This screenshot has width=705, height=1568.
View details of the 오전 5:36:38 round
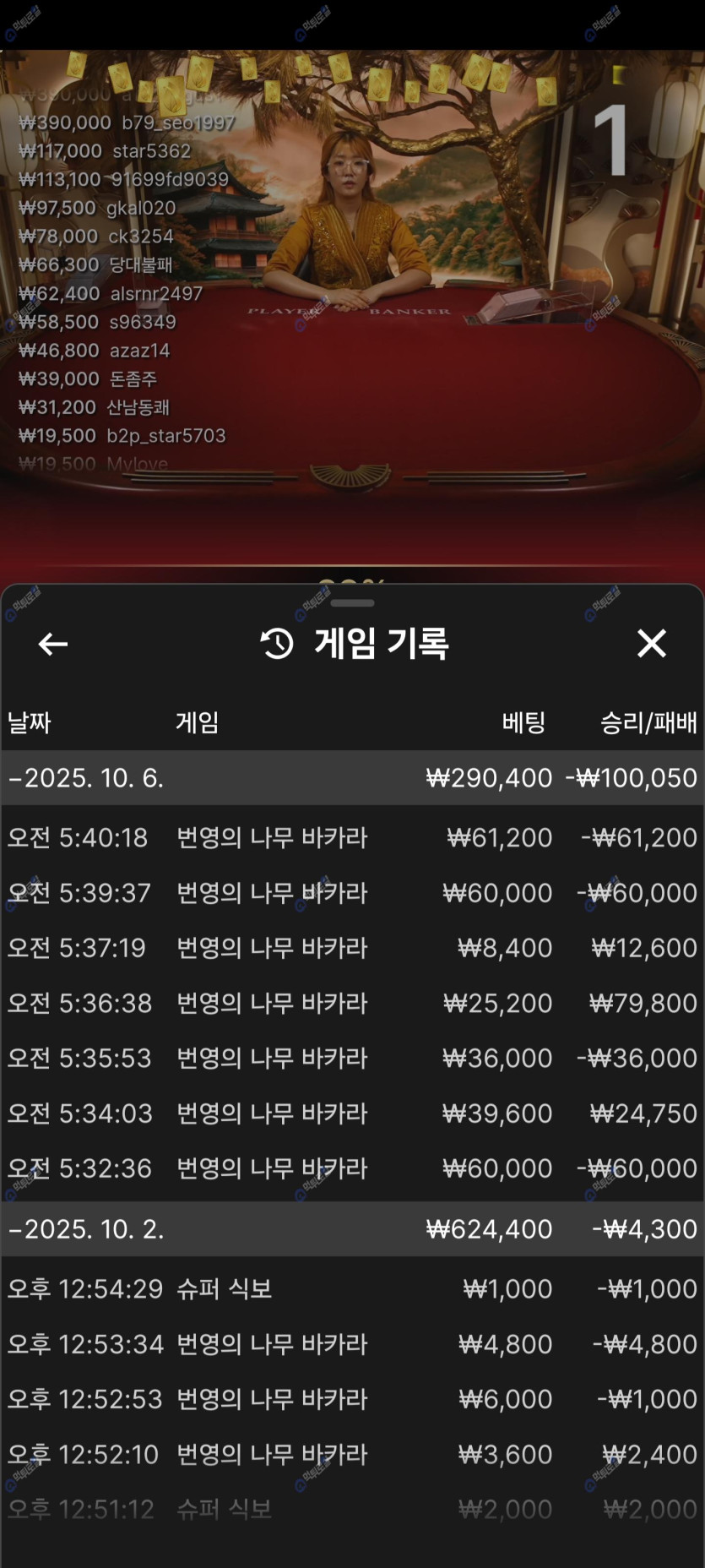coord(352,1003)
